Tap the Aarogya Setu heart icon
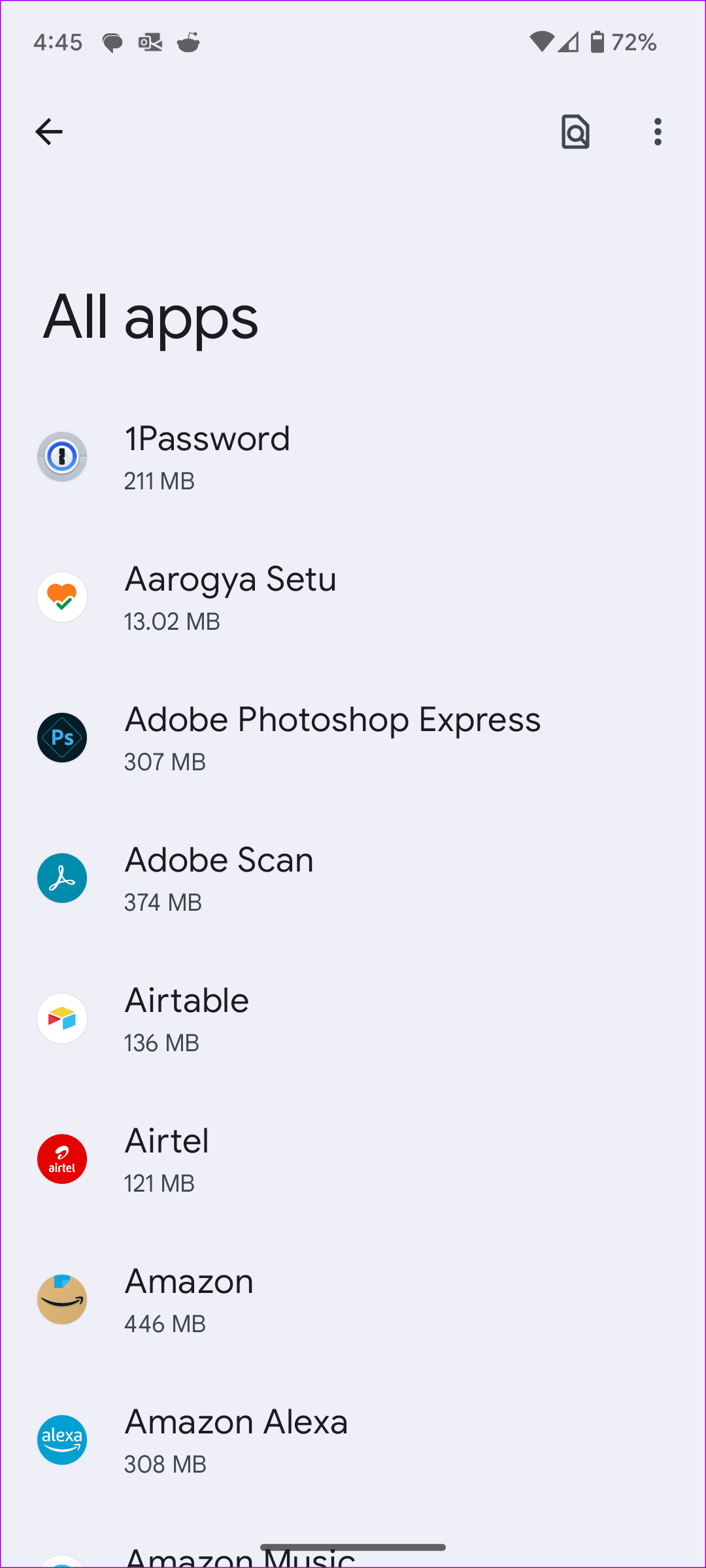Screen dimensions: 706x1568 point(62,596)
